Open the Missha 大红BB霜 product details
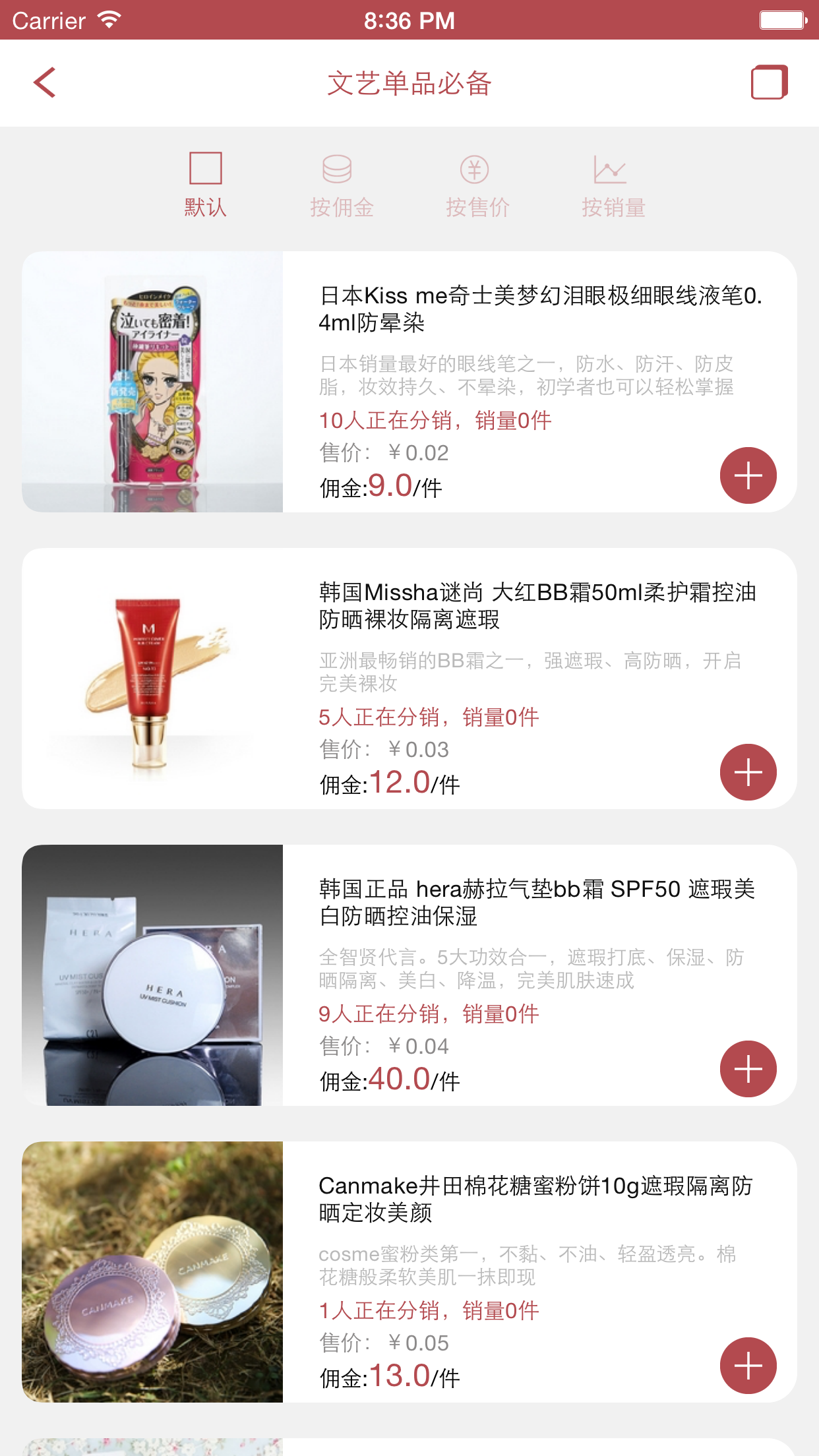Screen dimensions: 819x1456 click(x=534, y=607)
